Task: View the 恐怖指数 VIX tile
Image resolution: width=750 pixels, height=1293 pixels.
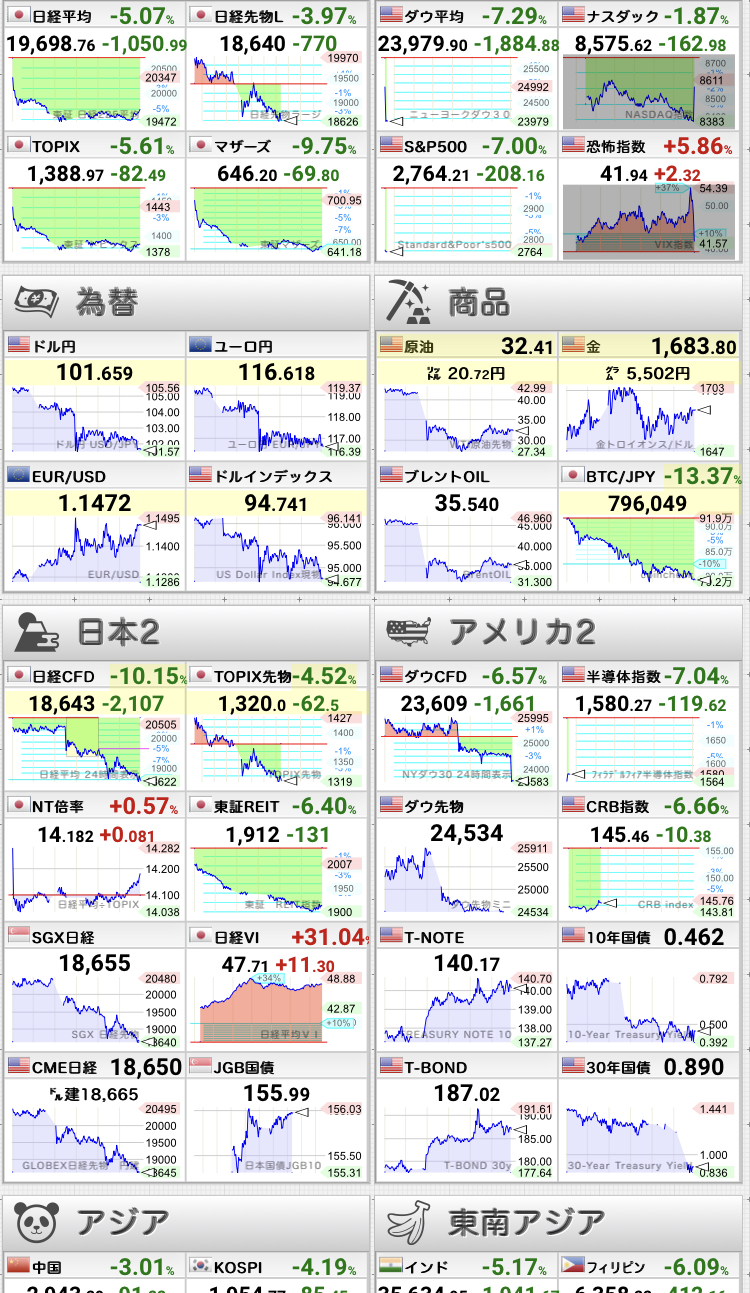Action: click(x=649, y=196)
